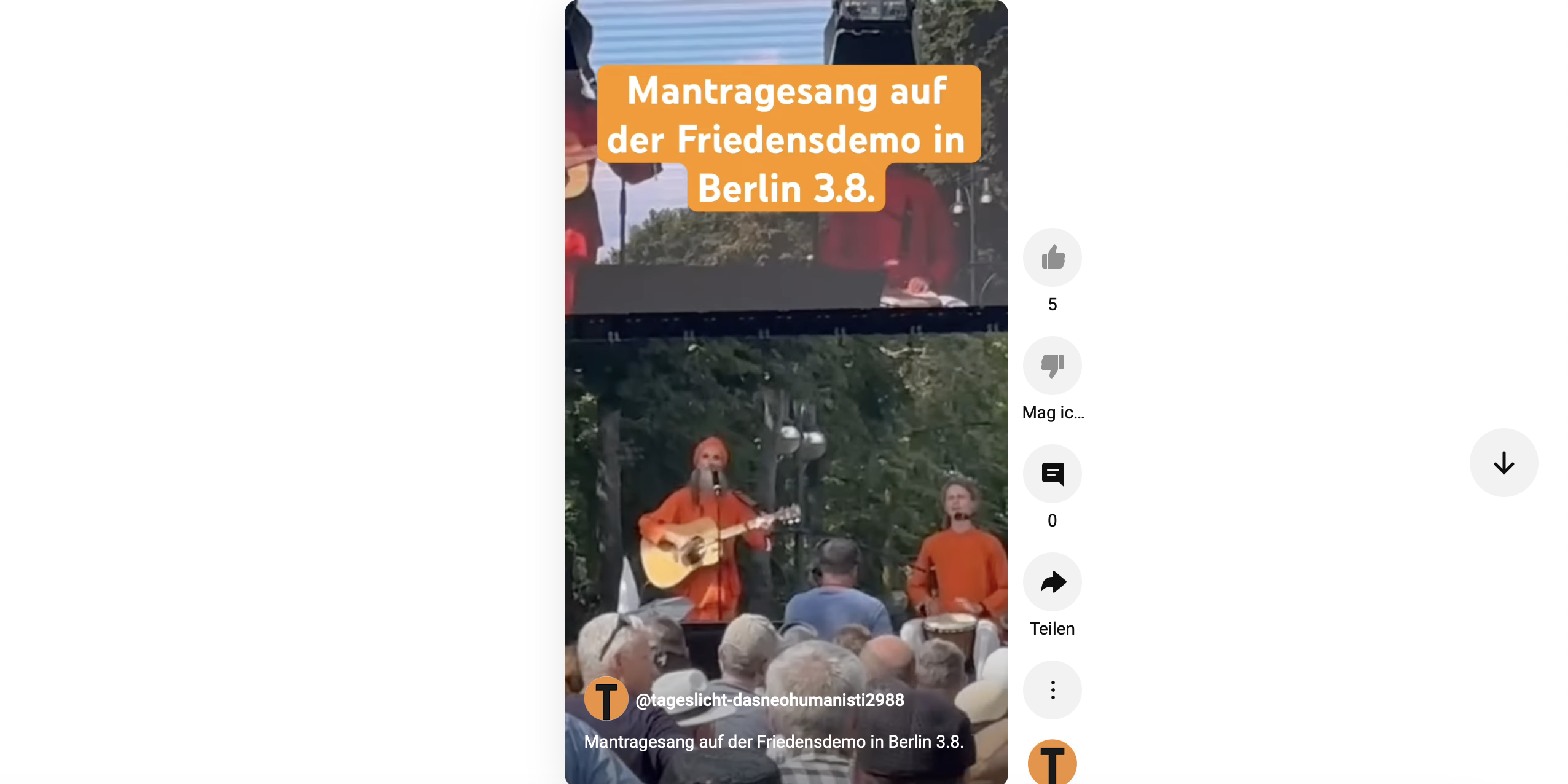Go to the next Short video
1568x784 pixels.
(x=1503, y=463)
